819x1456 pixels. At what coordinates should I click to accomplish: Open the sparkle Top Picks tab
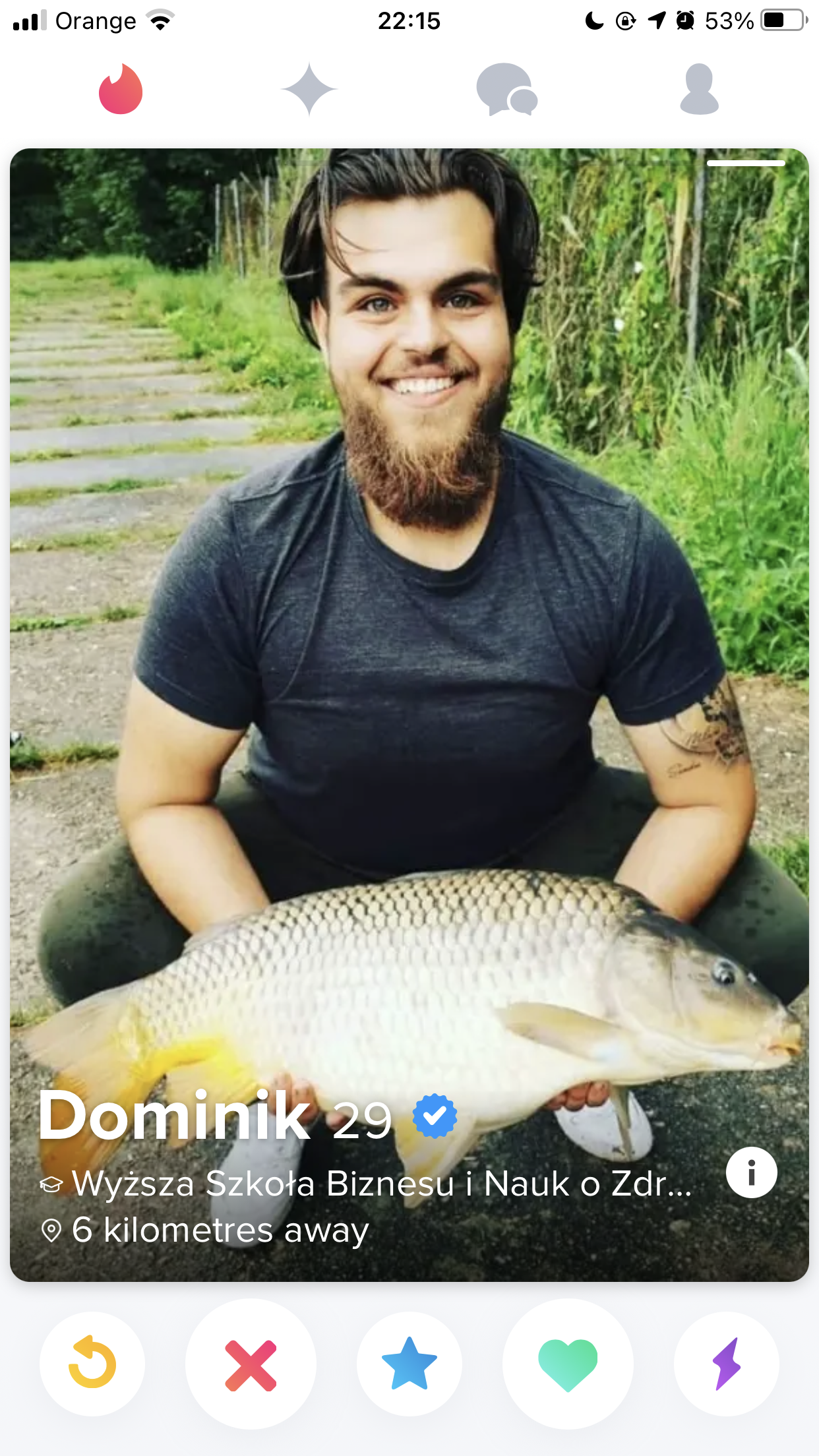pos(309,89)
